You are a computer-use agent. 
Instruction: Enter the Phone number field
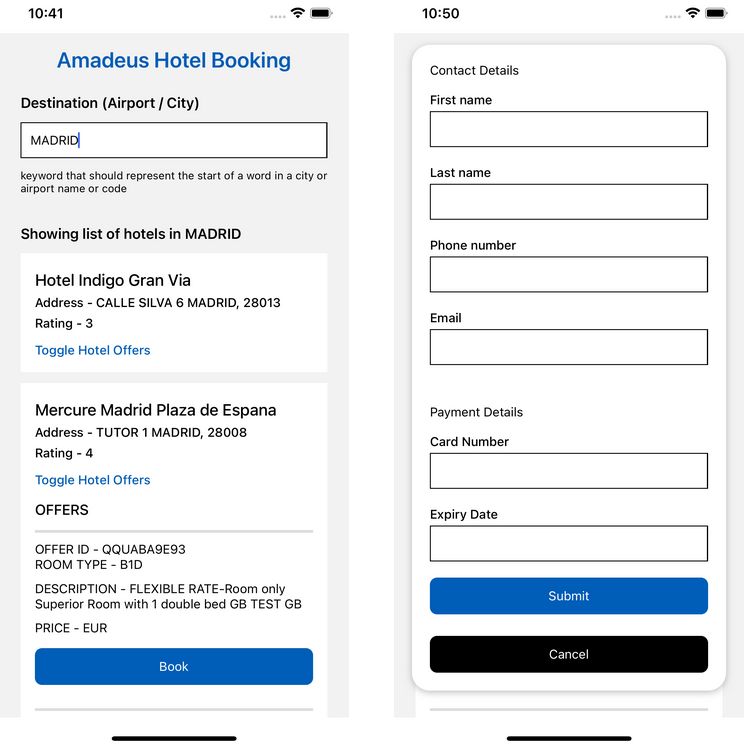coord(568,274)
